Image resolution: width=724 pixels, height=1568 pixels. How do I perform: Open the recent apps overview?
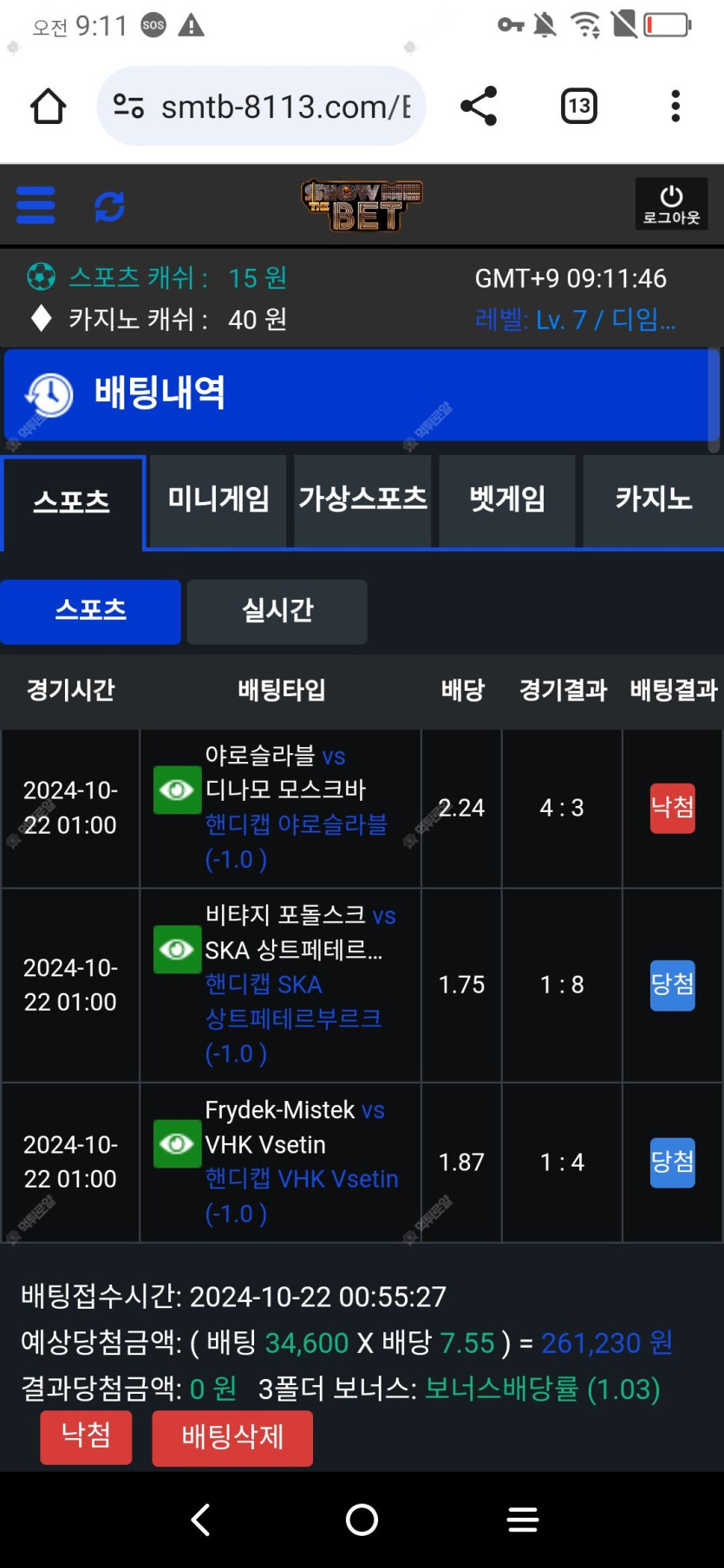523,1519
